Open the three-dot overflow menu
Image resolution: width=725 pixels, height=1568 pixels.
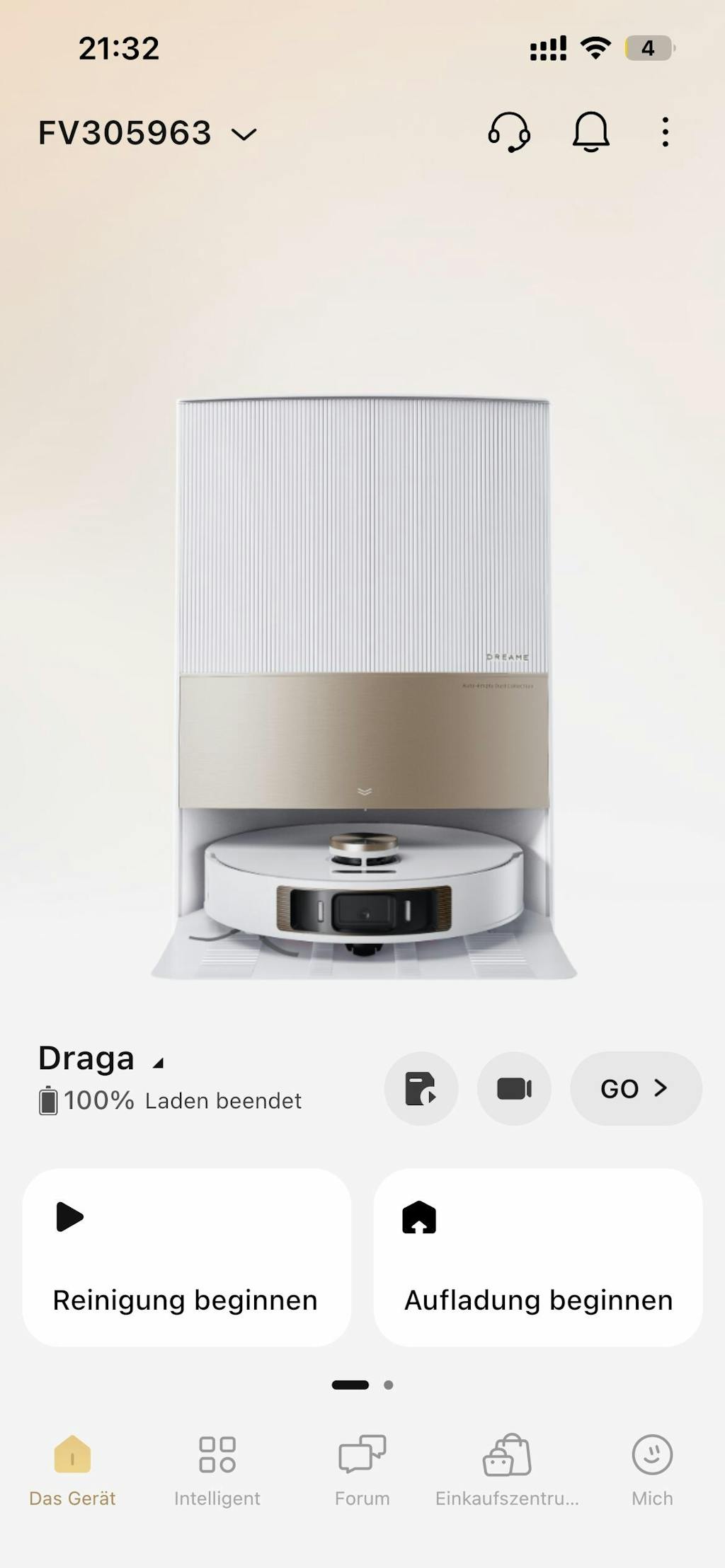(665, 132)
